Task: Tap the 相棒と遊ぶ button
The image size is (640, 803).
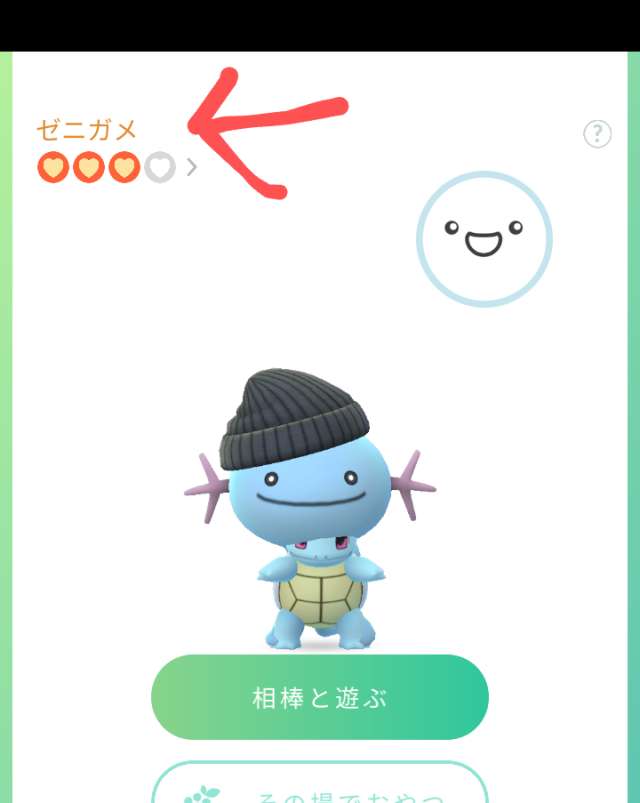Action: point(319,697)
